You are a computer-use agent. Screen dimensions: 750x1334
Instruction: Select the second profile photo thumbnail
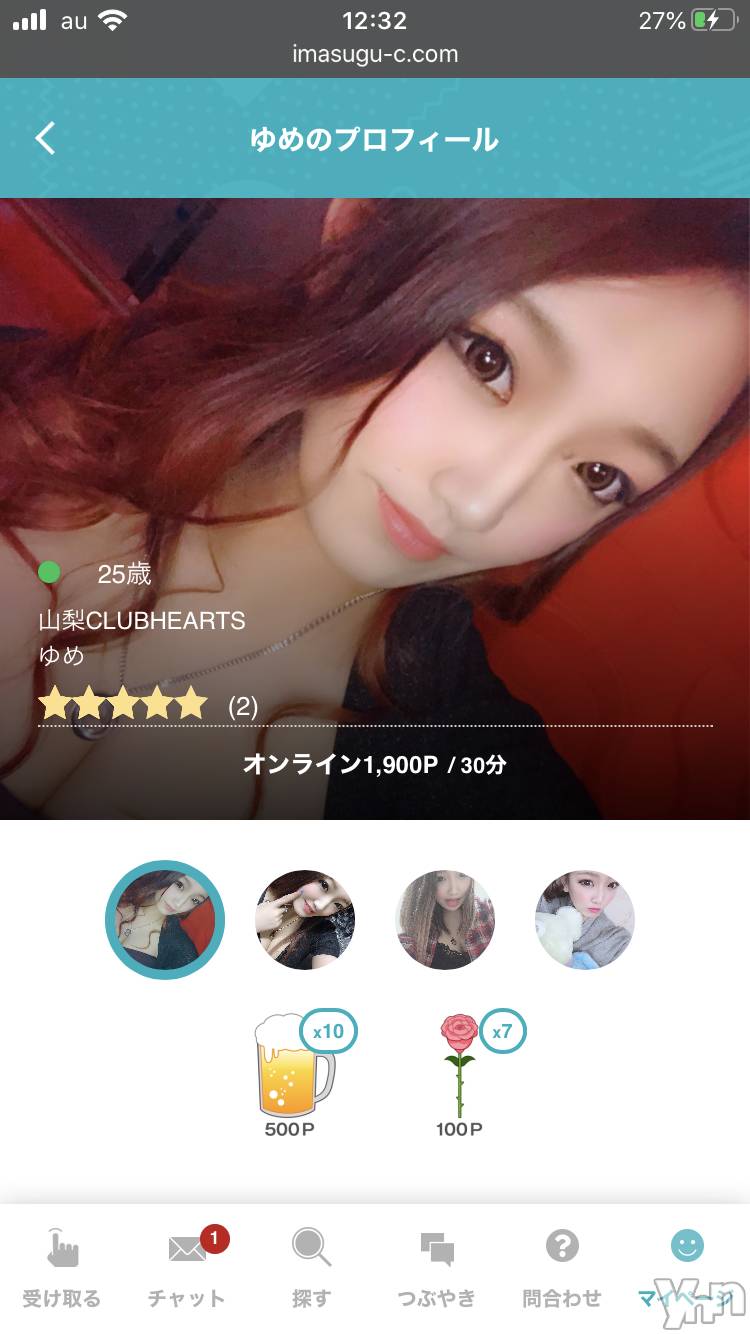305,919
